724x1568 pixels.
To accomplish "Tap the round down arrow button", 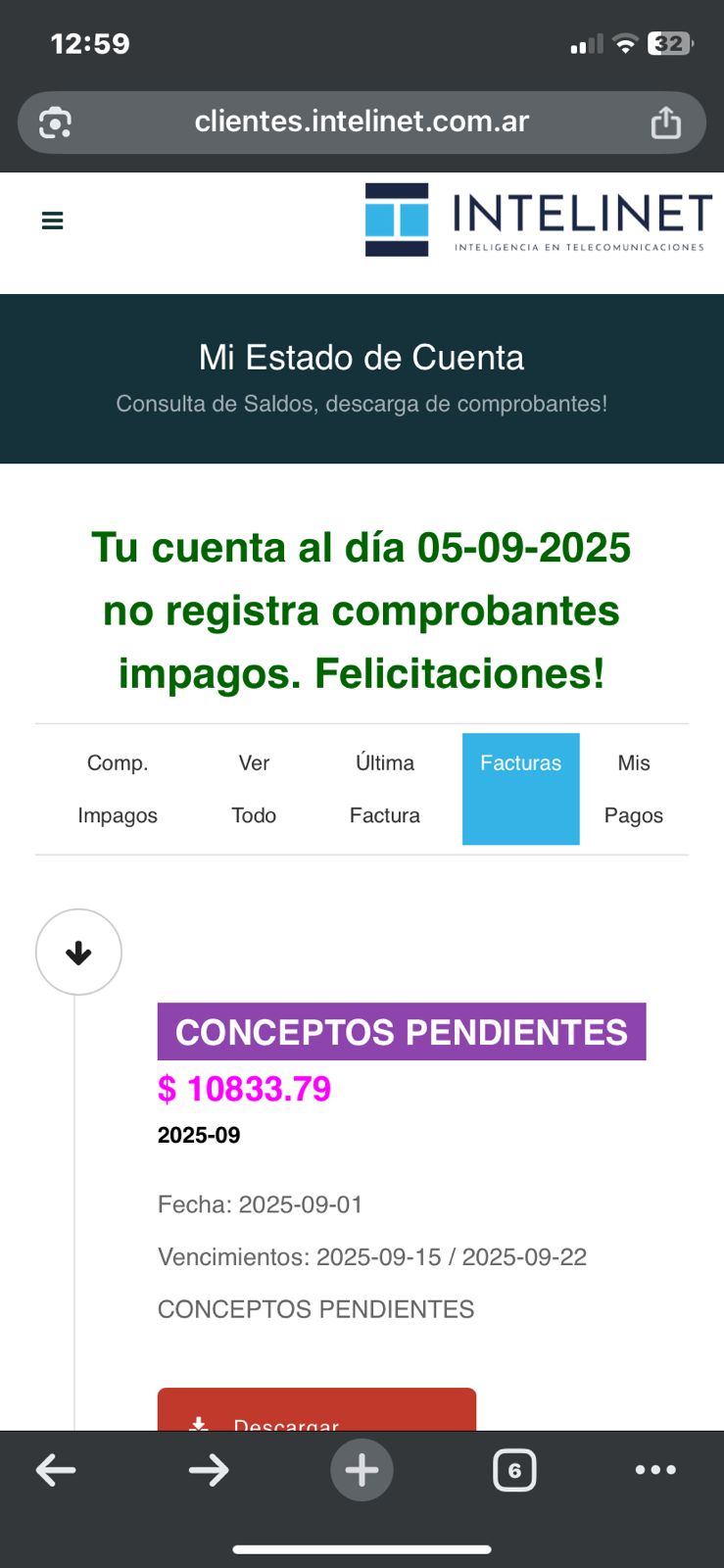I will tap(78, 953).
